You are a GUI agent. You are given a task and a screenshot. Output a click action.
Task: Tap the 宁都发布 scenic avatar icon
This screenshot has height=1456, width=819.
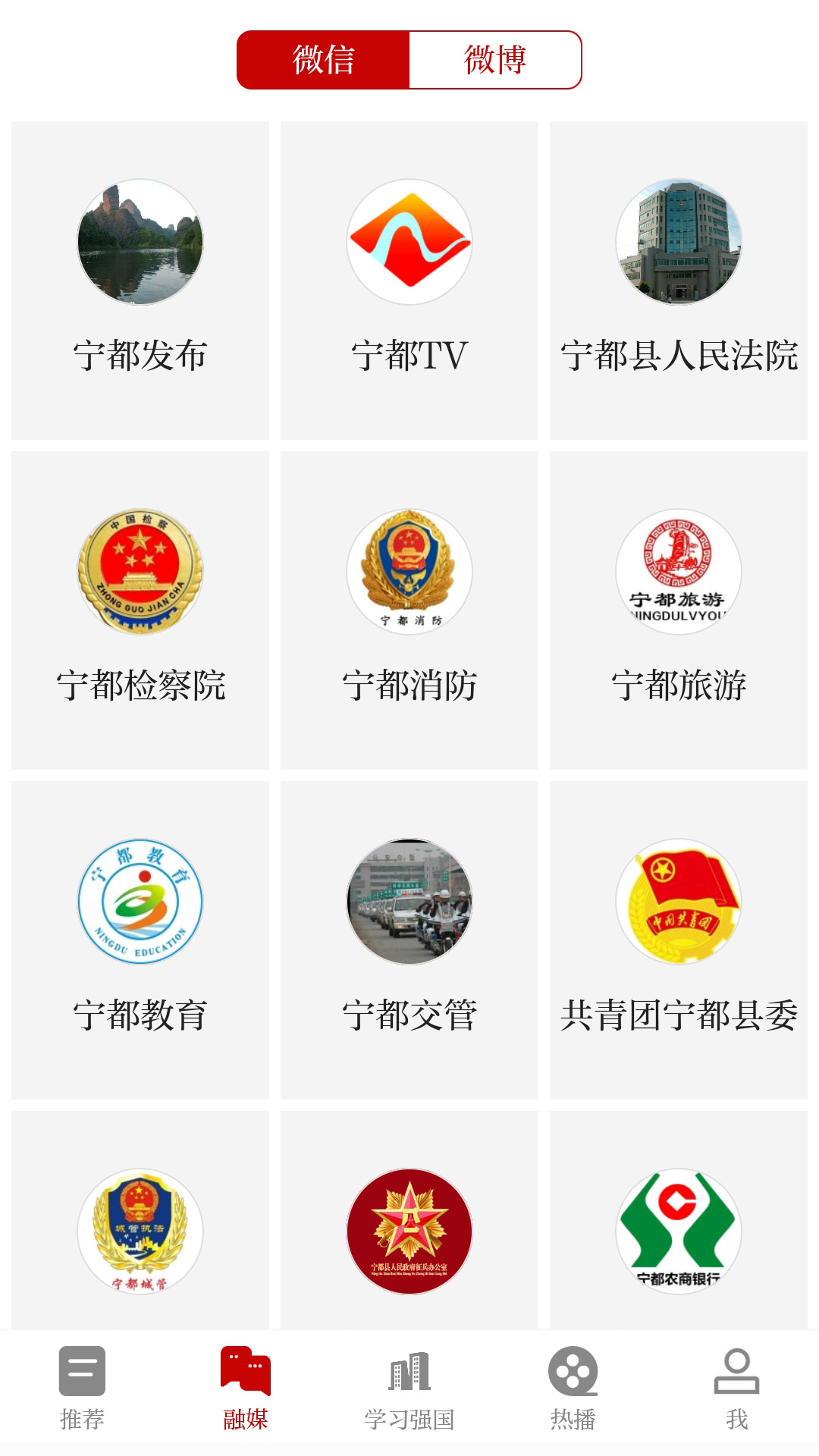[x=139, y=241]
